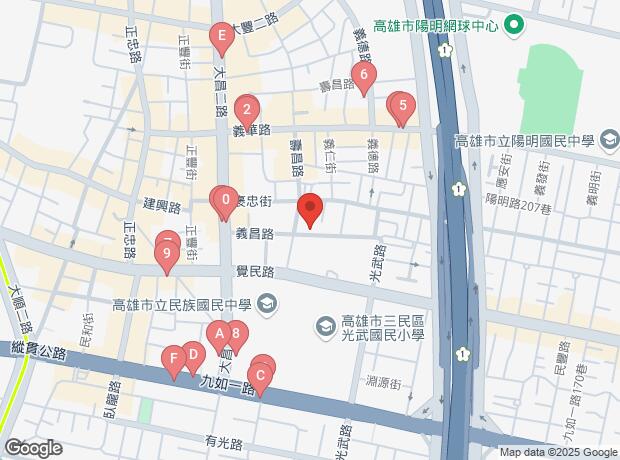The height and width of the screenshot is (460, 620).
Task: Open the 高雄市三民區光武國民小學 school icon
Action: [x=326, y=324]
